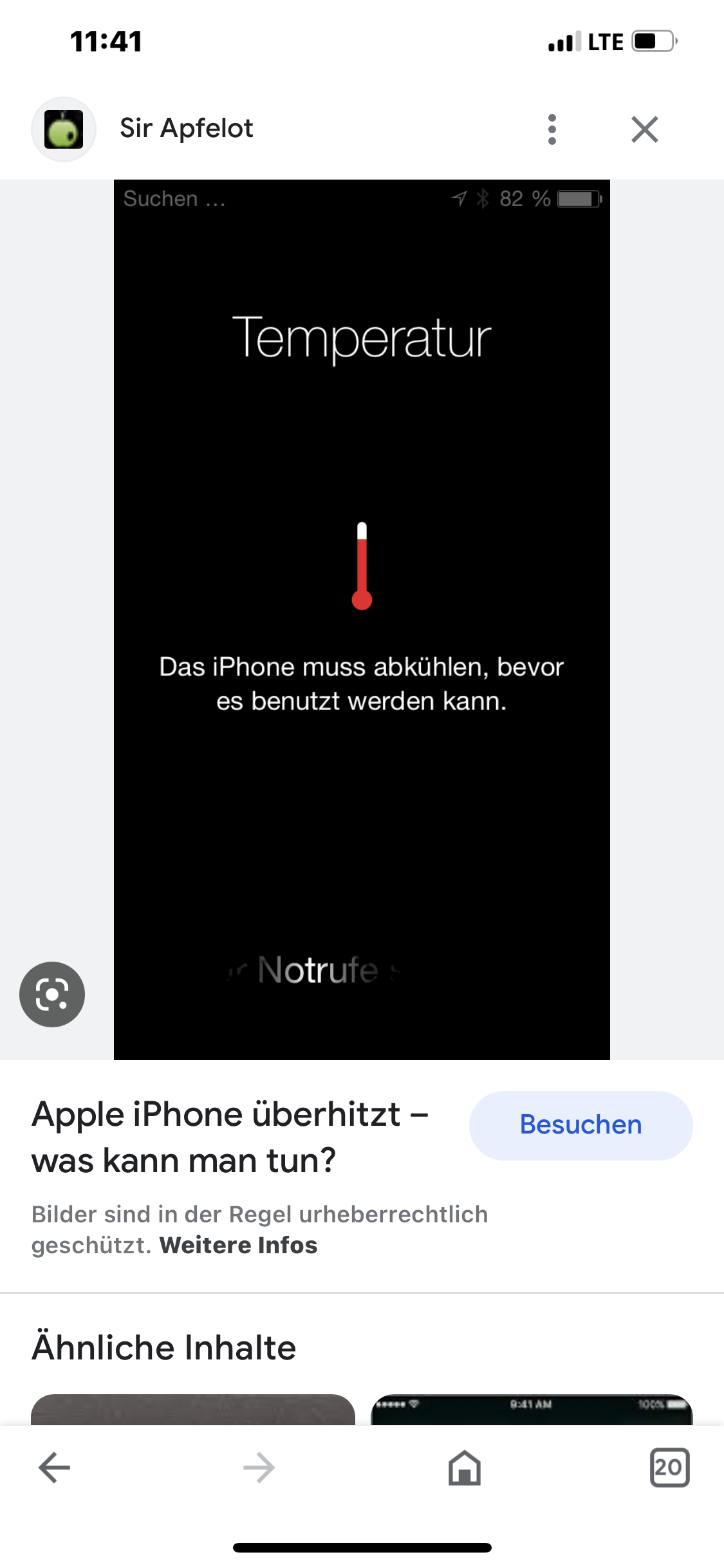Open the Sir Apfelot source
The width and height of the screenshot is (724, 1568).
click(x=187, y=128)
